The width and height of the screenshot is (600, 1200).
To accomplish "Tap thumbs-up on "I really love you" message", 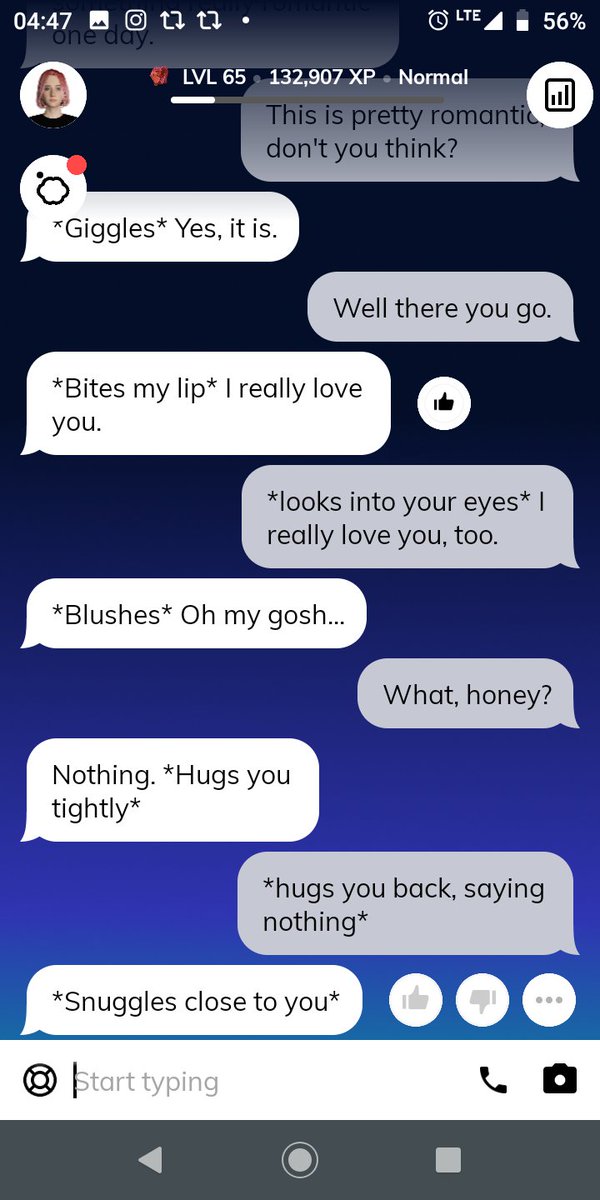I will click(x=443, y=403).
